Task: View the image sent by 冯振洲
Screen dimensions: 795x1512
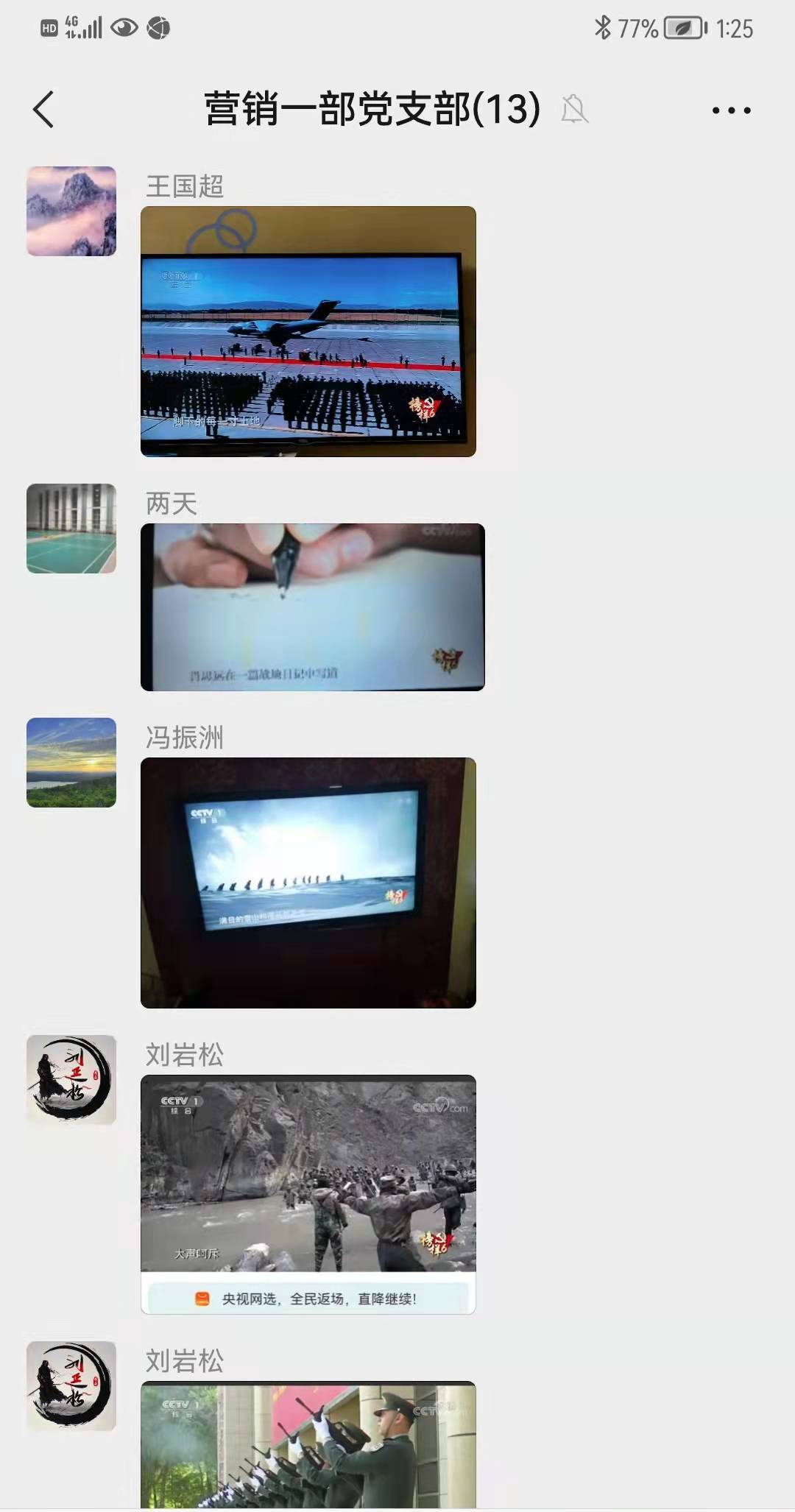Action: click(x=308, y=883)
